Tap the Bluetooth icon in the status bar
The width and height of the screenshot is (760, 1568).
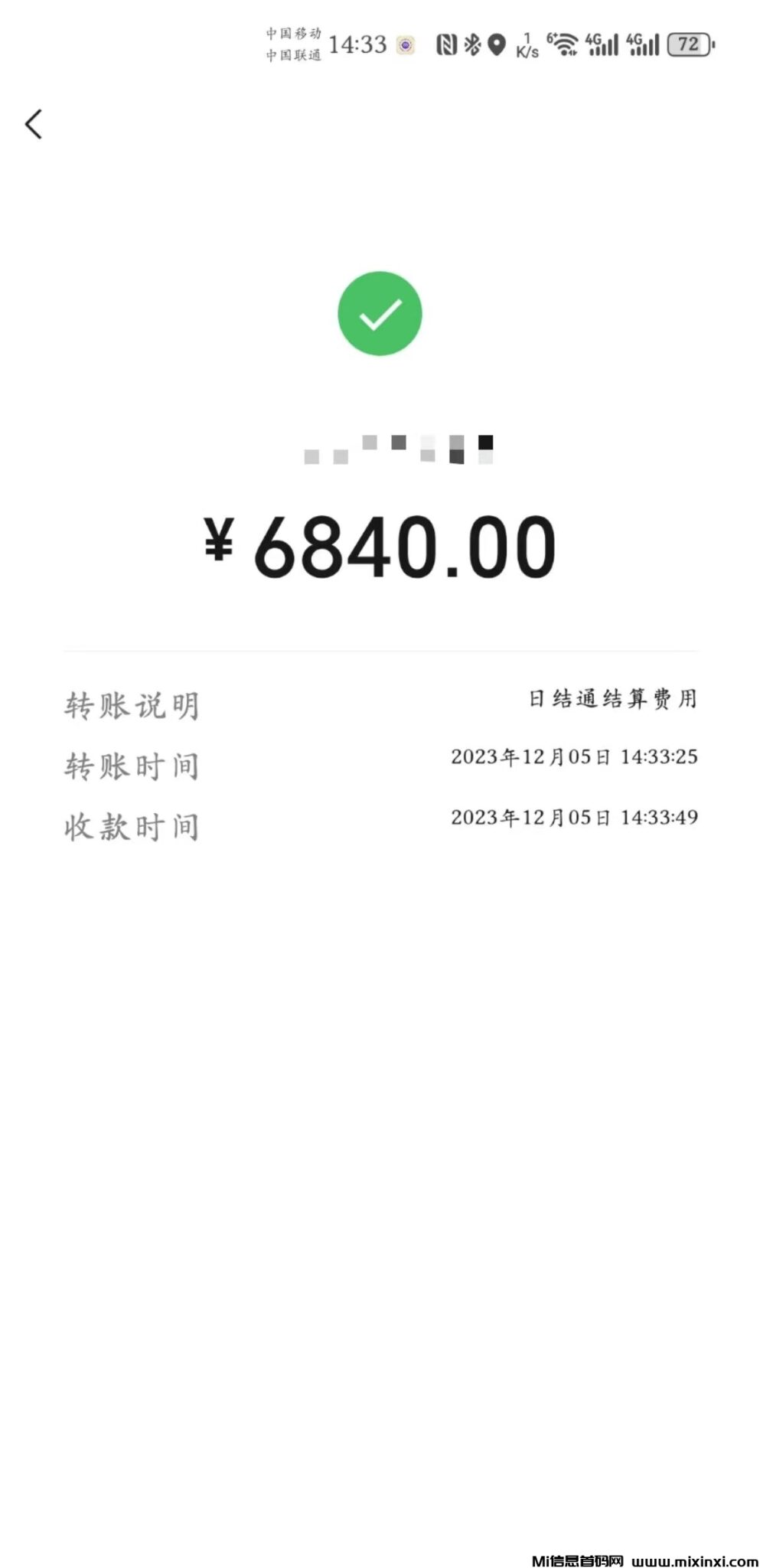(472, 46)
